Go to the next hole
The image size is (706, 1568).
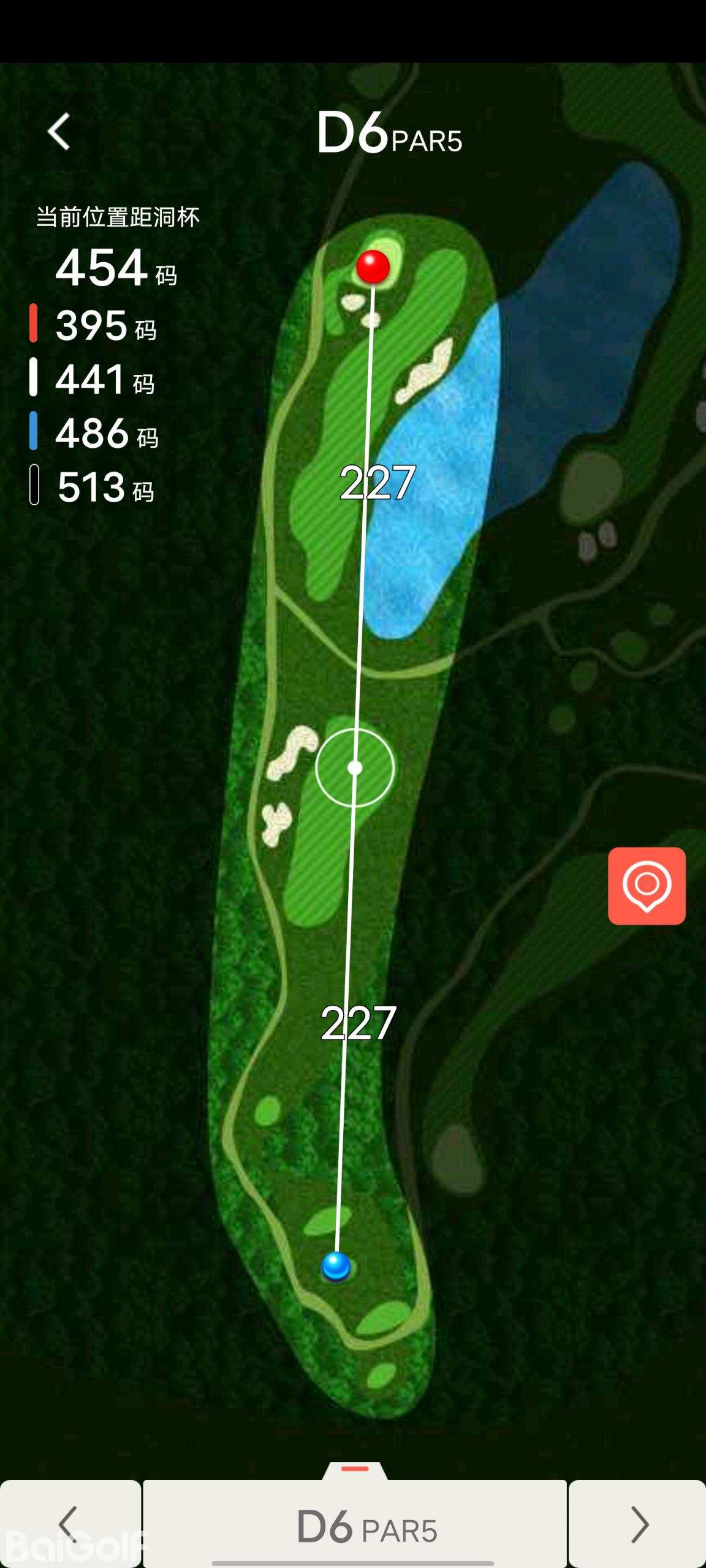[638, 1524]
